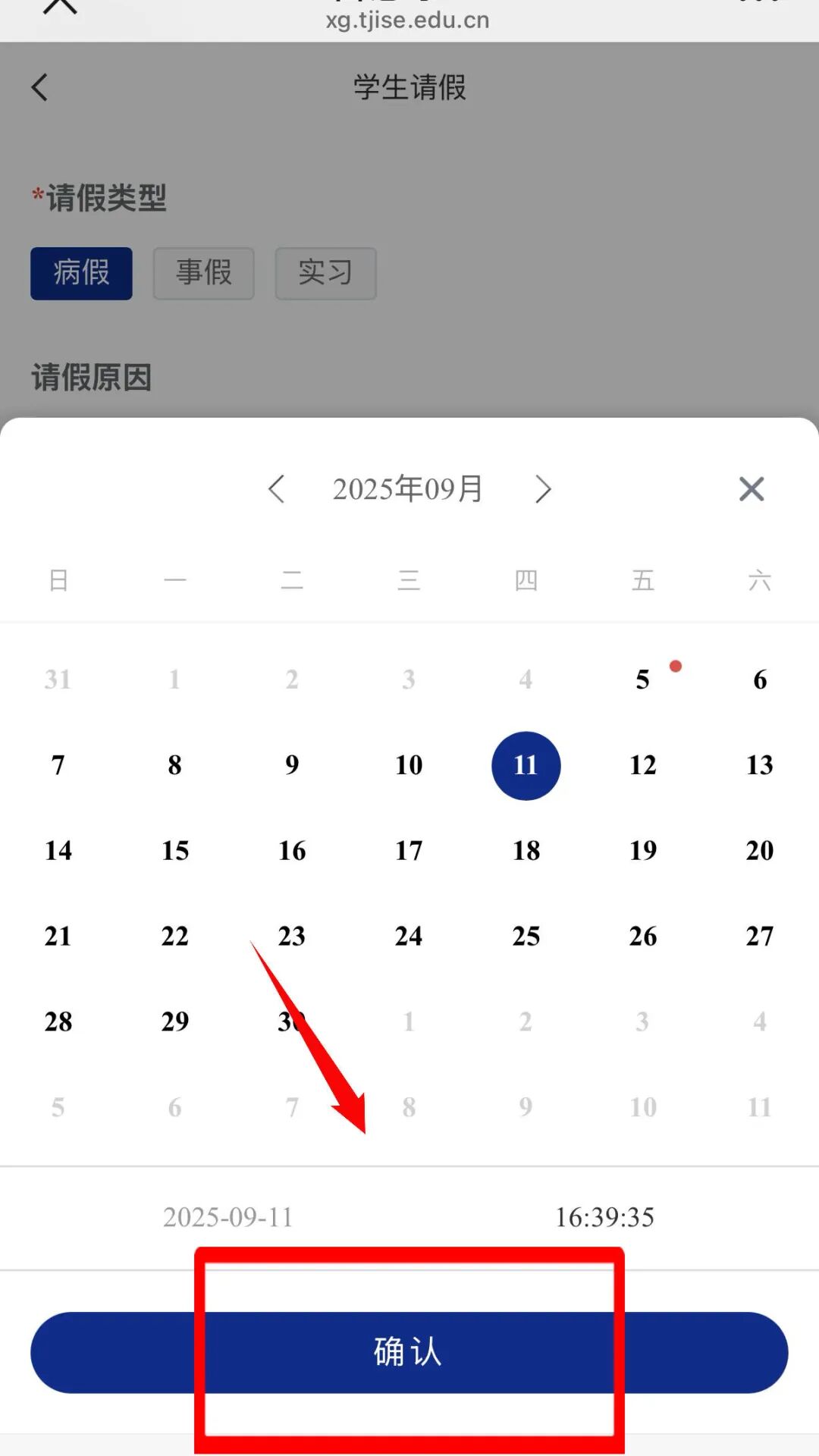This screenshot has height=1456, width=819.
Task: Select September 13 in calendar
Action: (x=759, y=765)
